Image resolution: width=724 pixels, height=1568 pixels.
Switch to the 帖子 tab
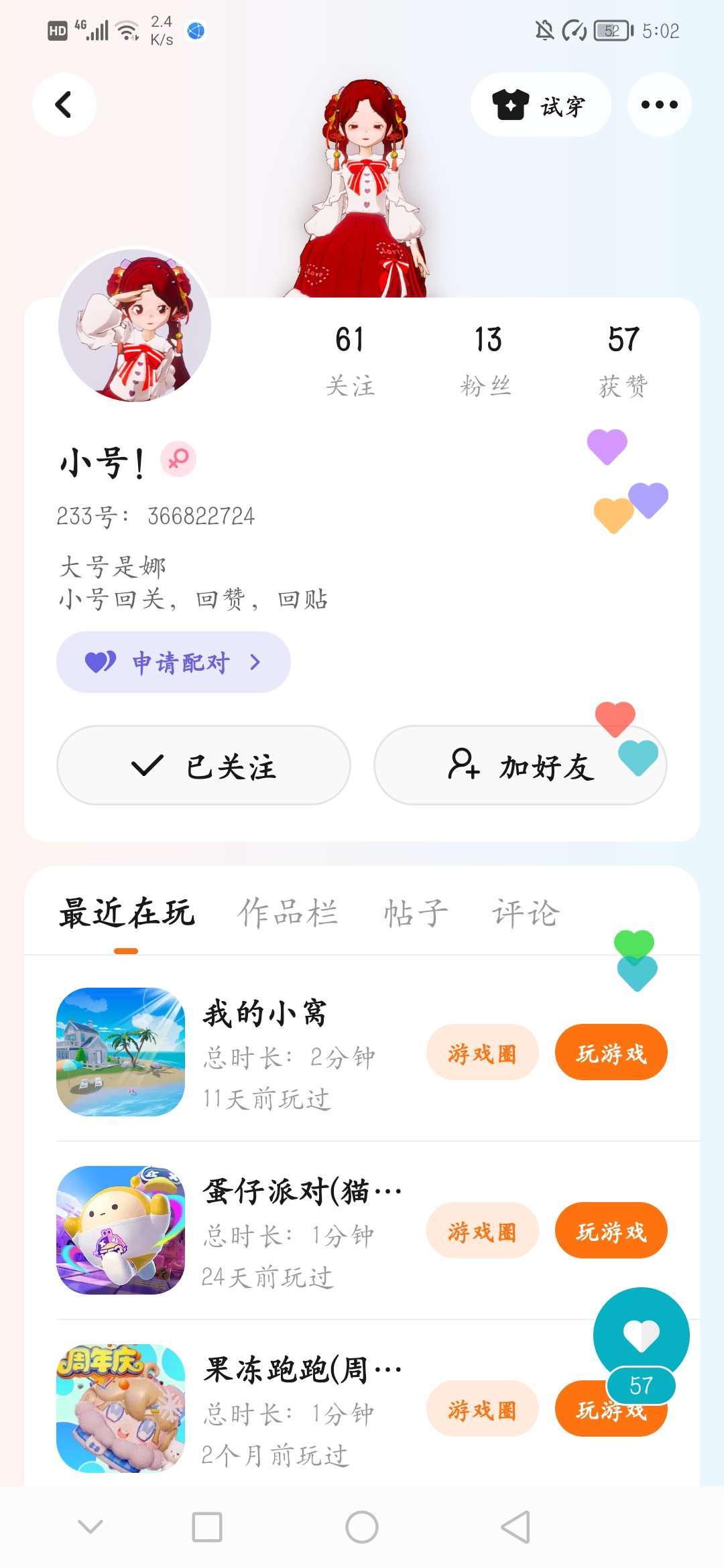click(416, 913)
